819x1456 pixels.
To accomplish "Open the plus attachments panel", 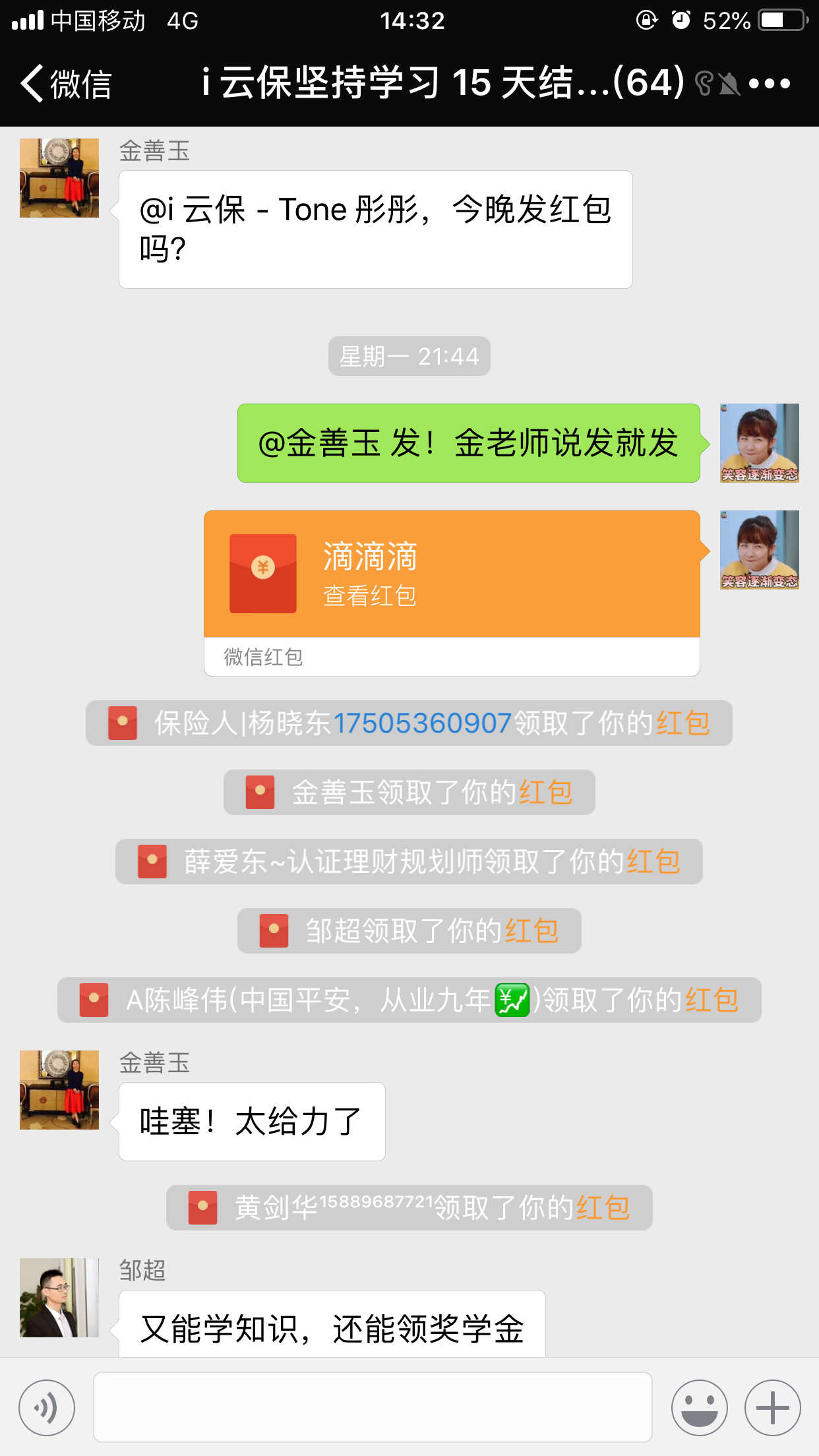I will [x=772, y=1408].
